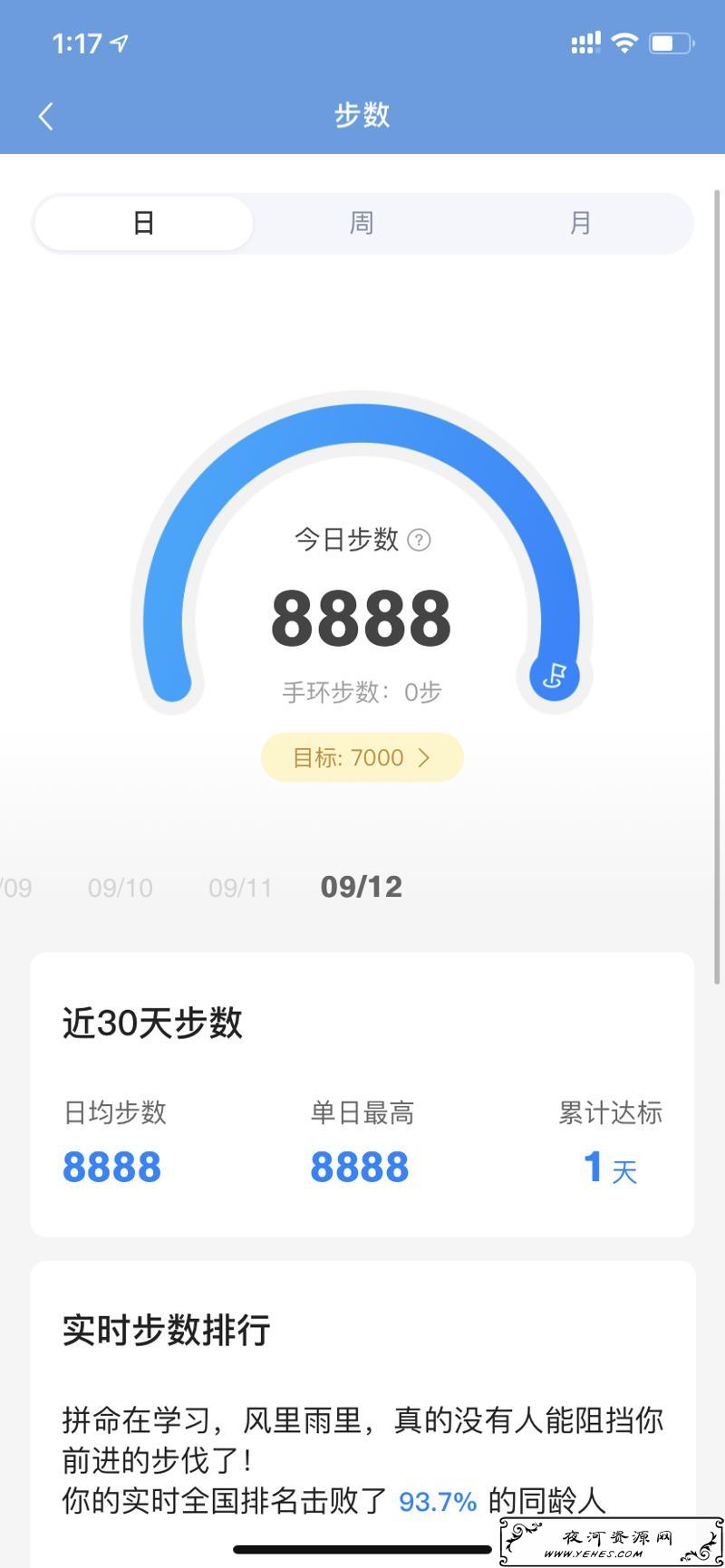The image size is (725, 1568).
Task: Select the 09/12 date
Action: (362, 887)
